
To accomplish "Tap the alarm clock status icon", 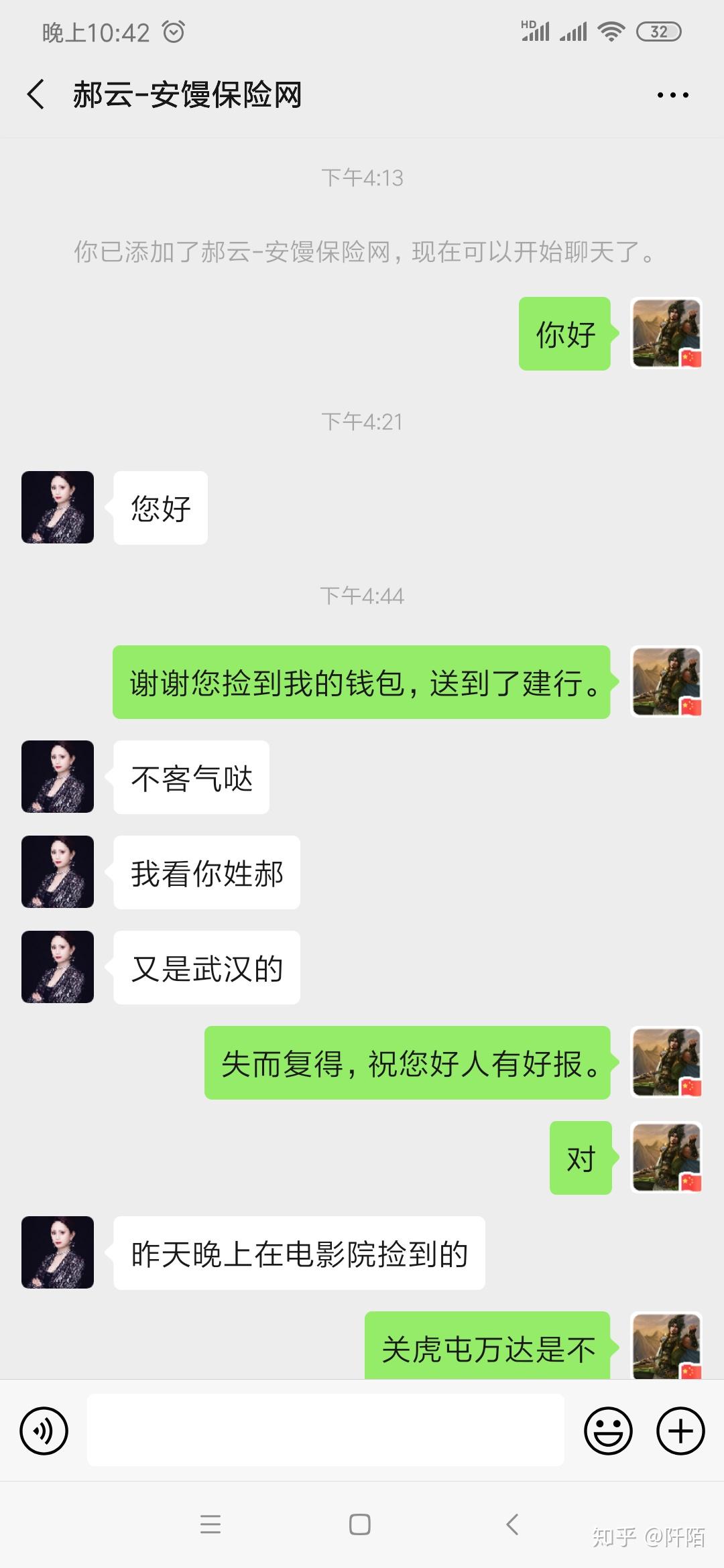I will (172, 31).
